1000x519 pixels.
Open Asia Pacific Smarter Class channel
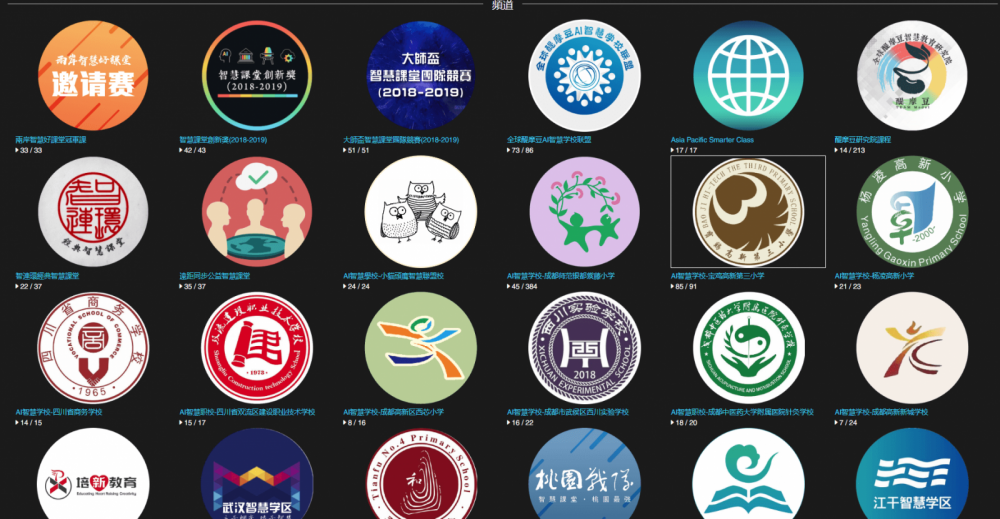pos(748,76)
